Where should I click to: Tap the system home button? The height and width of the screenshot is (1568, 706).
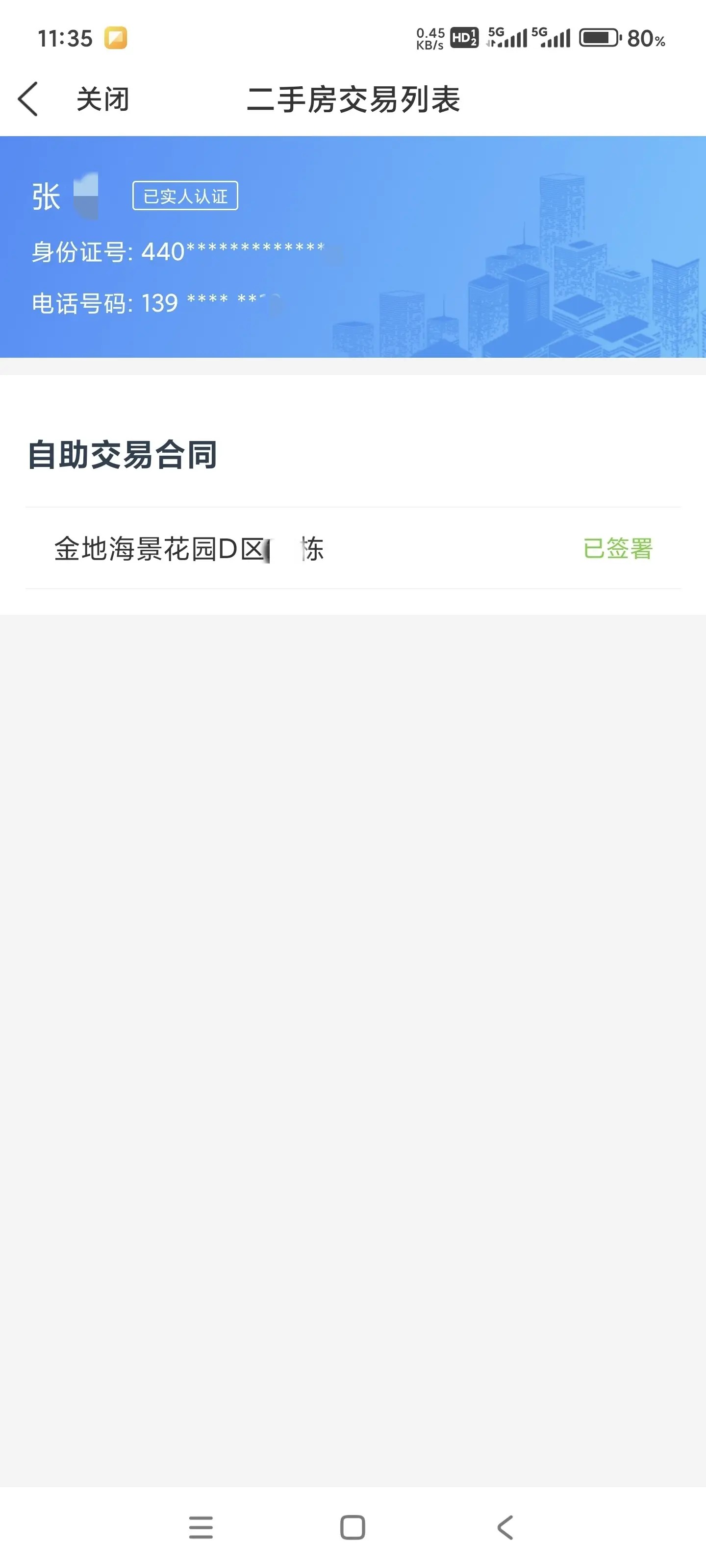pos(352,1527)
